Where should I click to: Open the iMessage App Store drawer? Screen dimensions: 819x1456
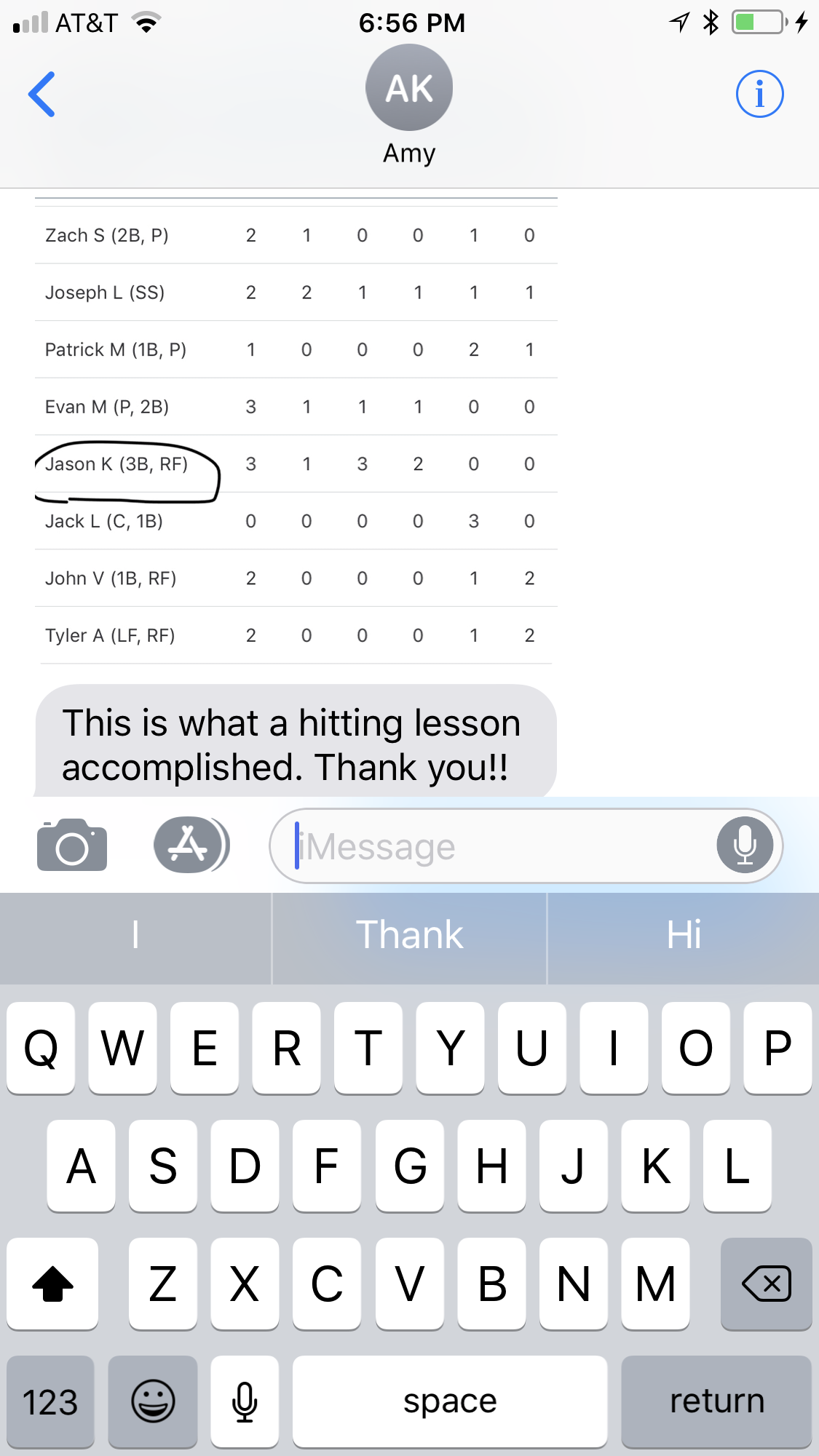(x=191, y=845)
